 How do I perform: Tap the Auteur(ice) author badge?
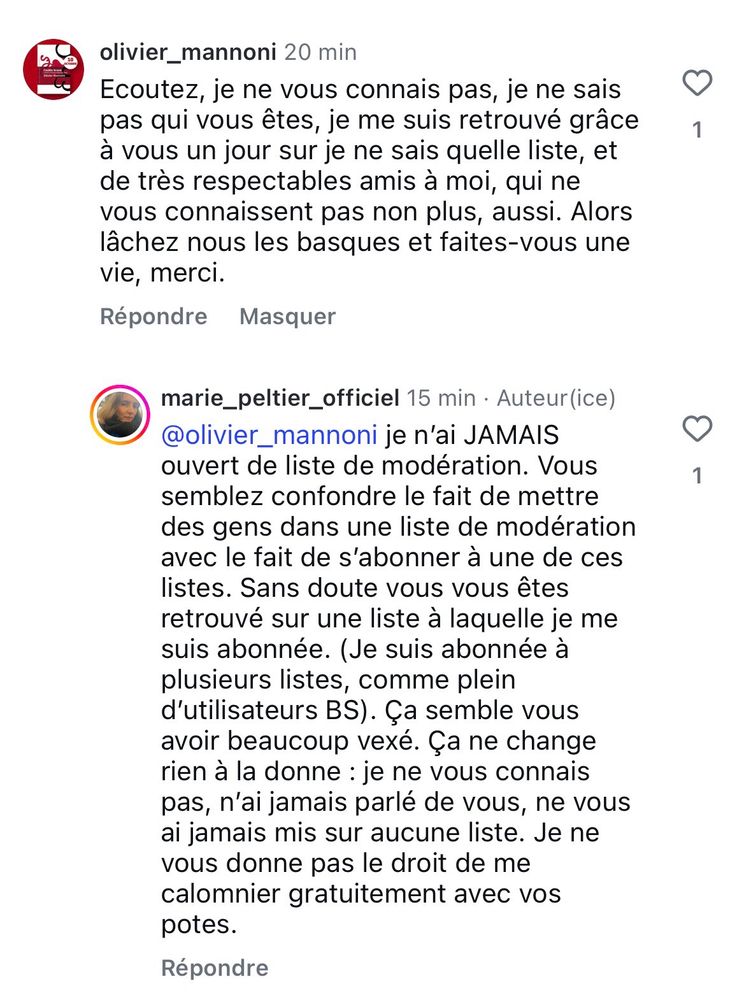coord(553,397)
